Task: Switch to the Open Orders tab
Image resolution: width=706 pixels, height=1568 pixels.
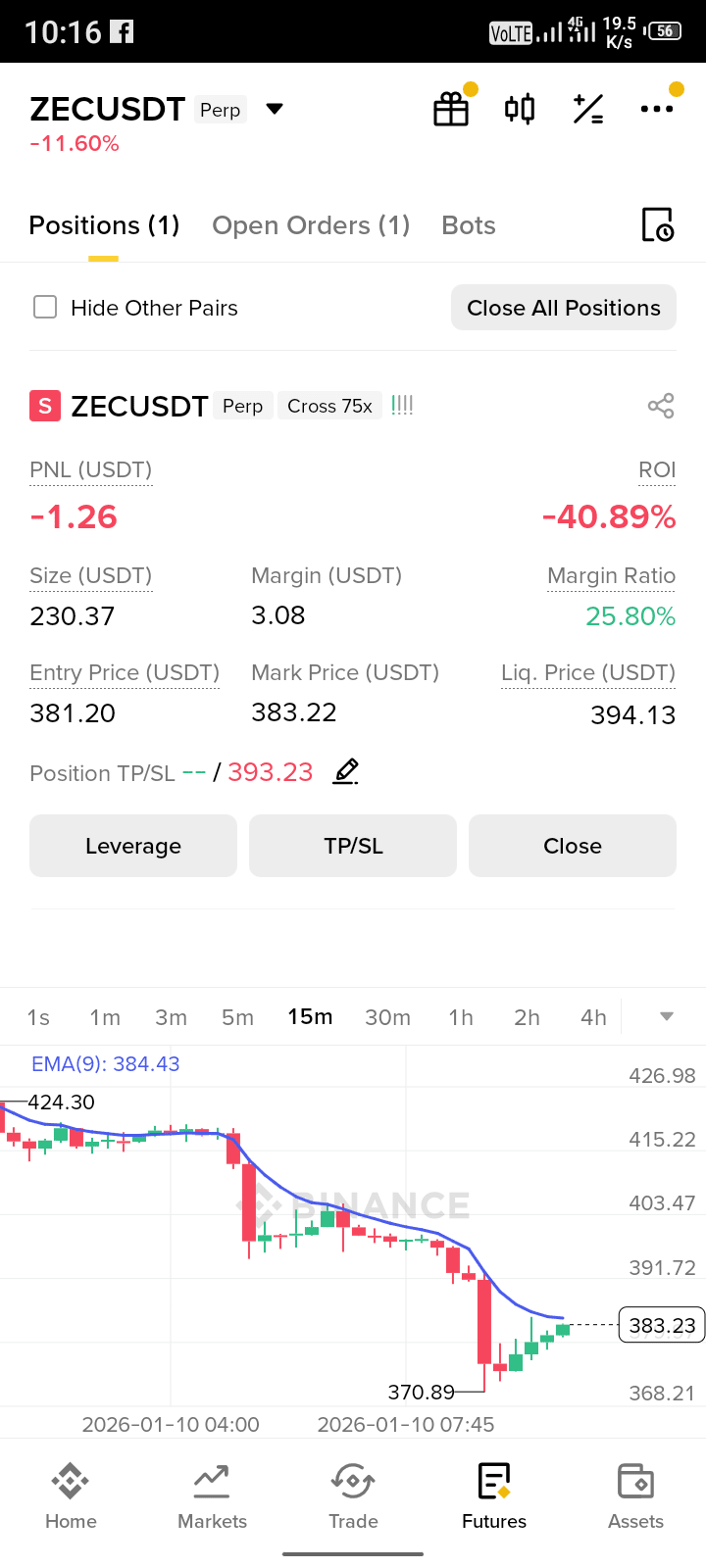Action: pyautogui.click(x=311, y=225)
